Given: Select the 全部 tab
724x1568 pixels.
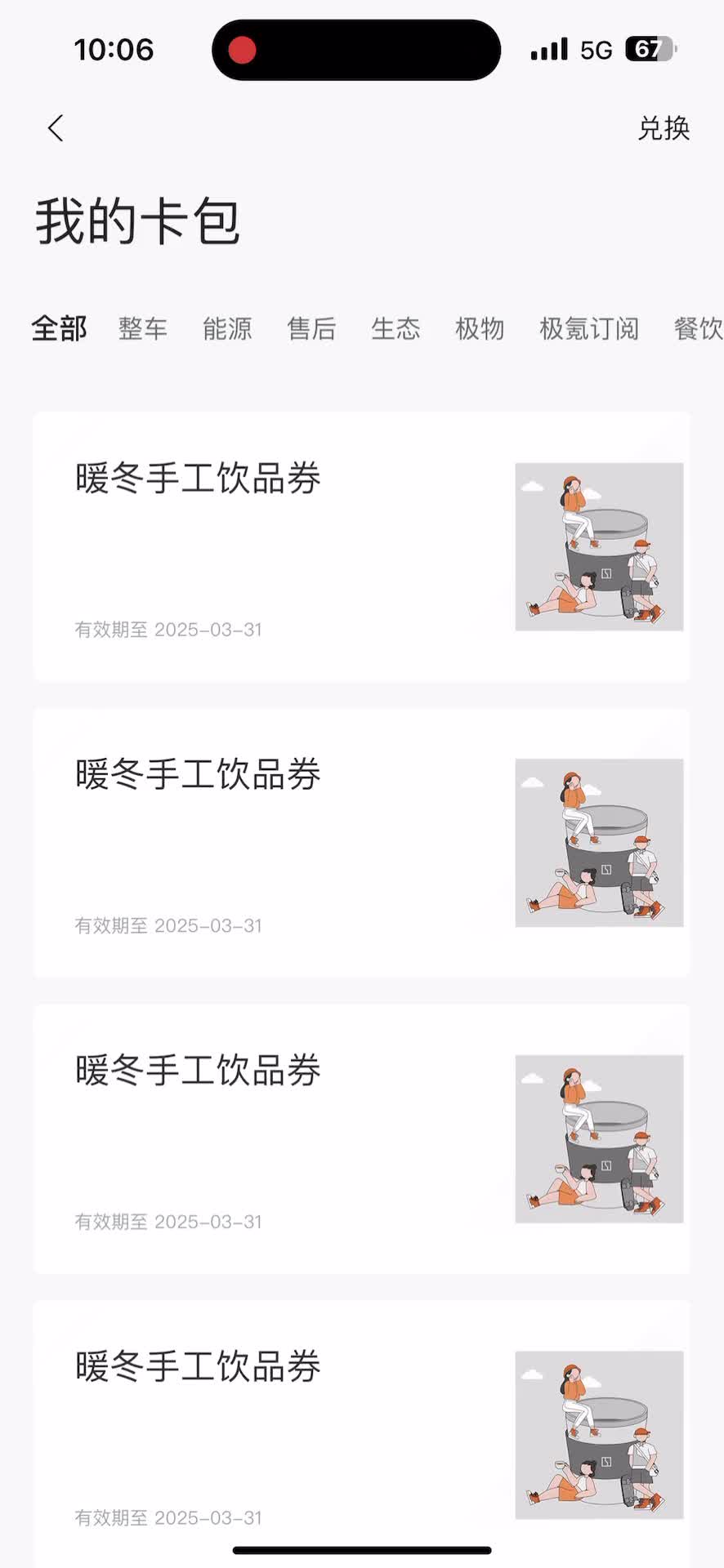Looking at the screenshot, I should (59, 328).
